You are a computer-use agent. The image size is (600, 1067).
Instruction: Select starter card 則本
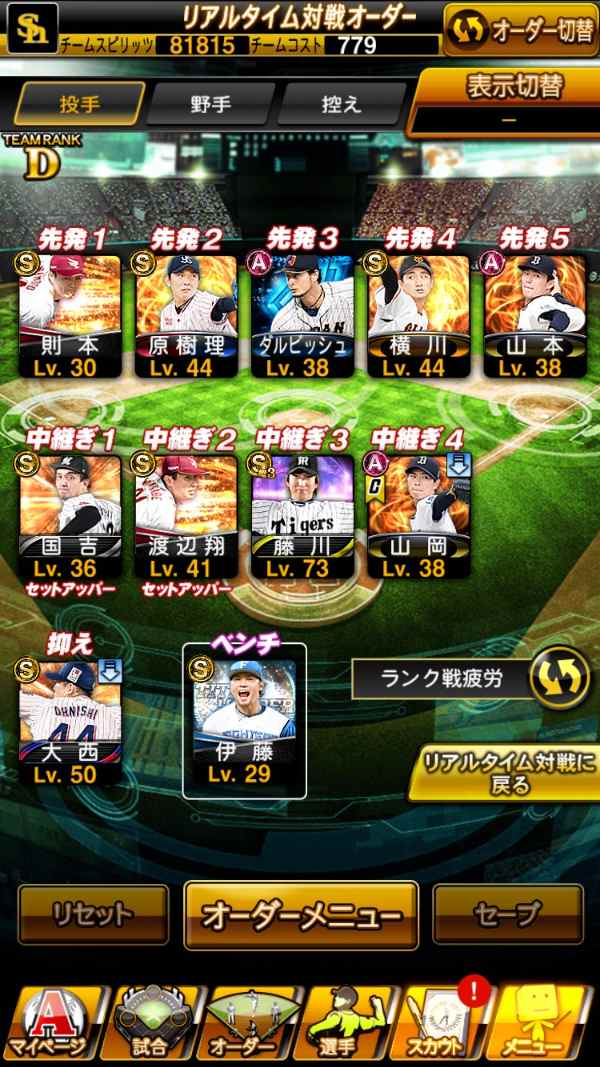69,316
